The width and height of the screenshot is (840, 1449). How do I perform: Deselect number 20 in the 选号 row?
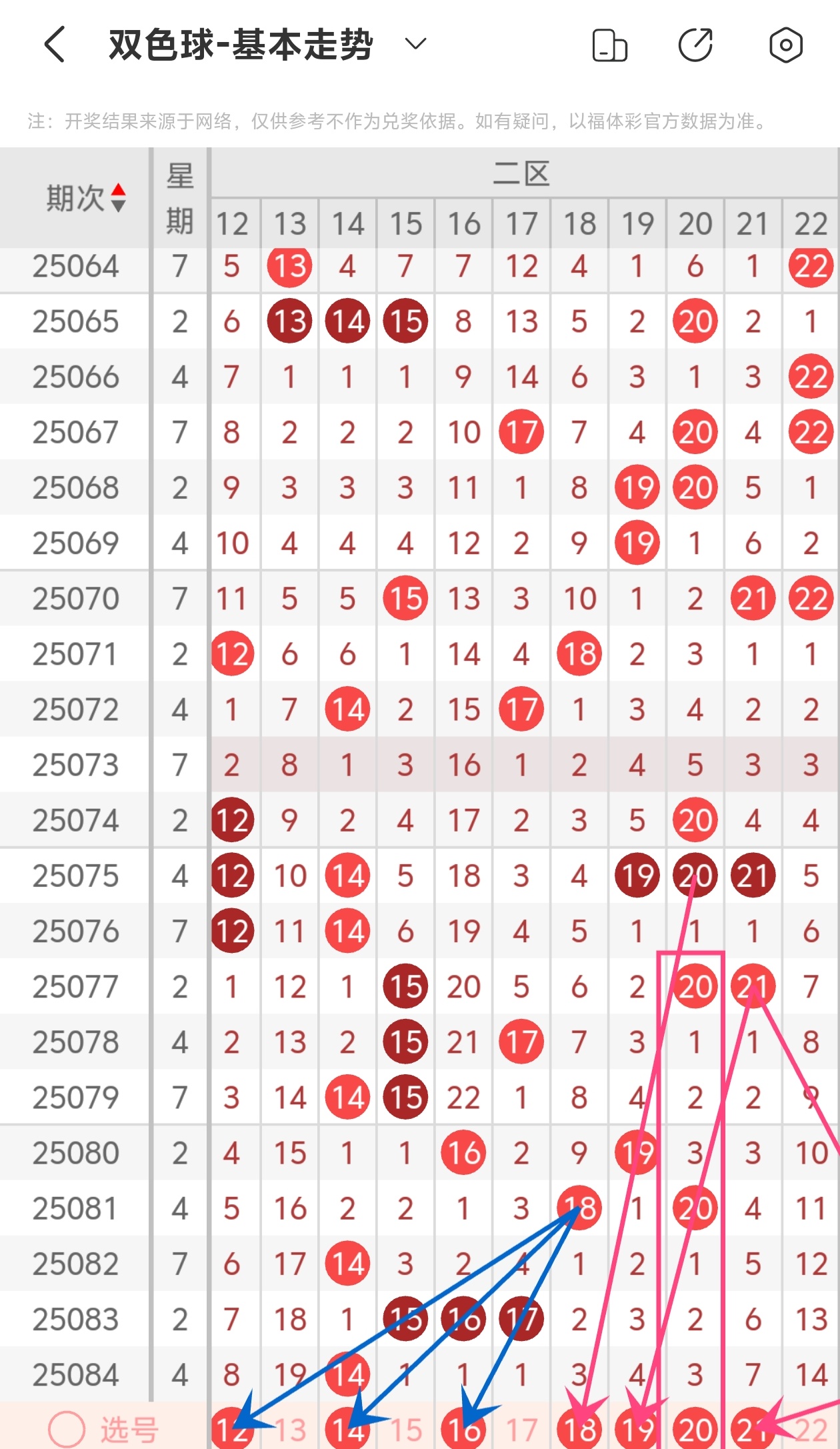[695, 1430]
